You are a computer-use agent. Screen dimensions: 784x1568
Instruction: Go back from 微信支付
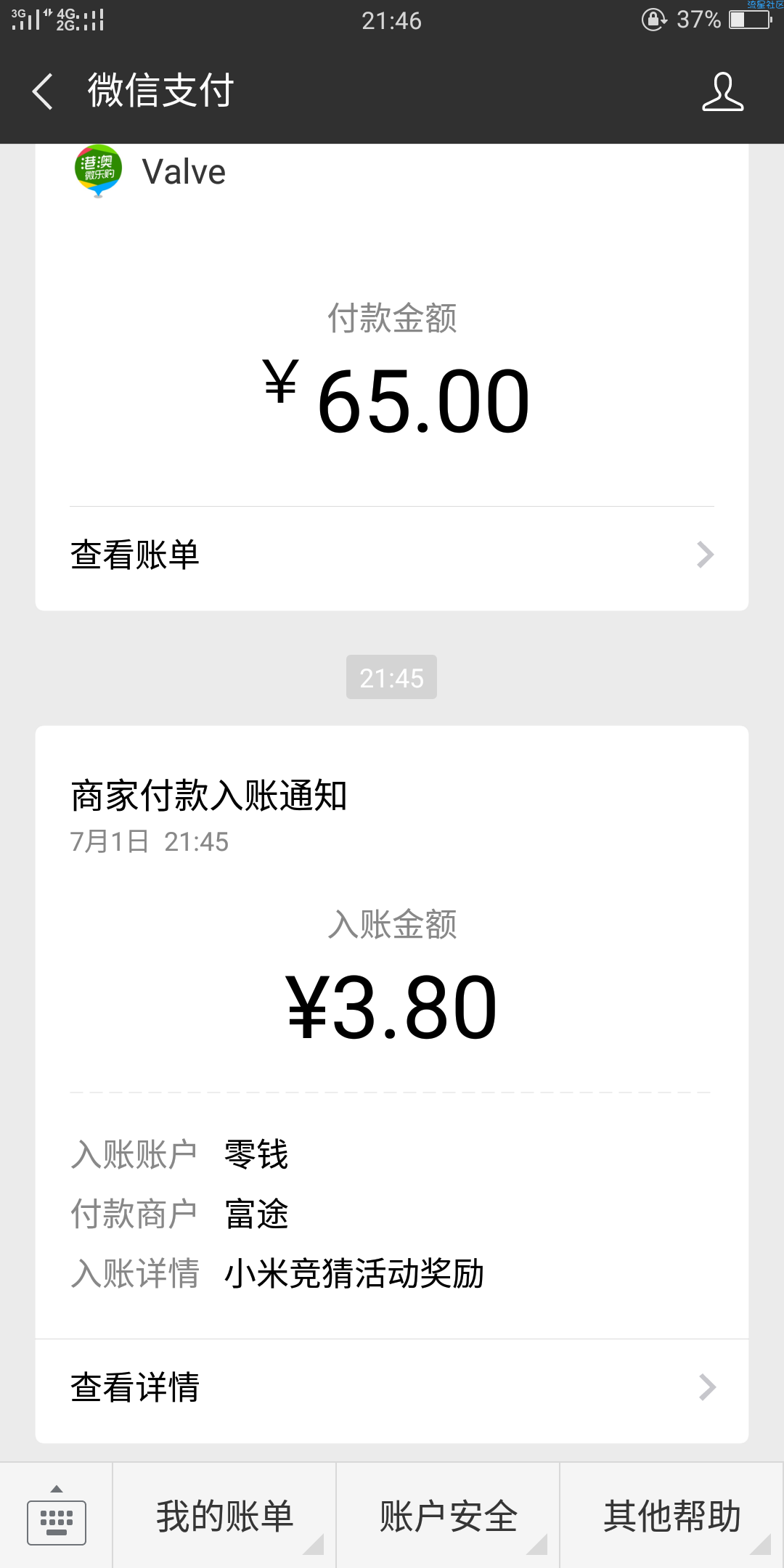coord(43,91)
